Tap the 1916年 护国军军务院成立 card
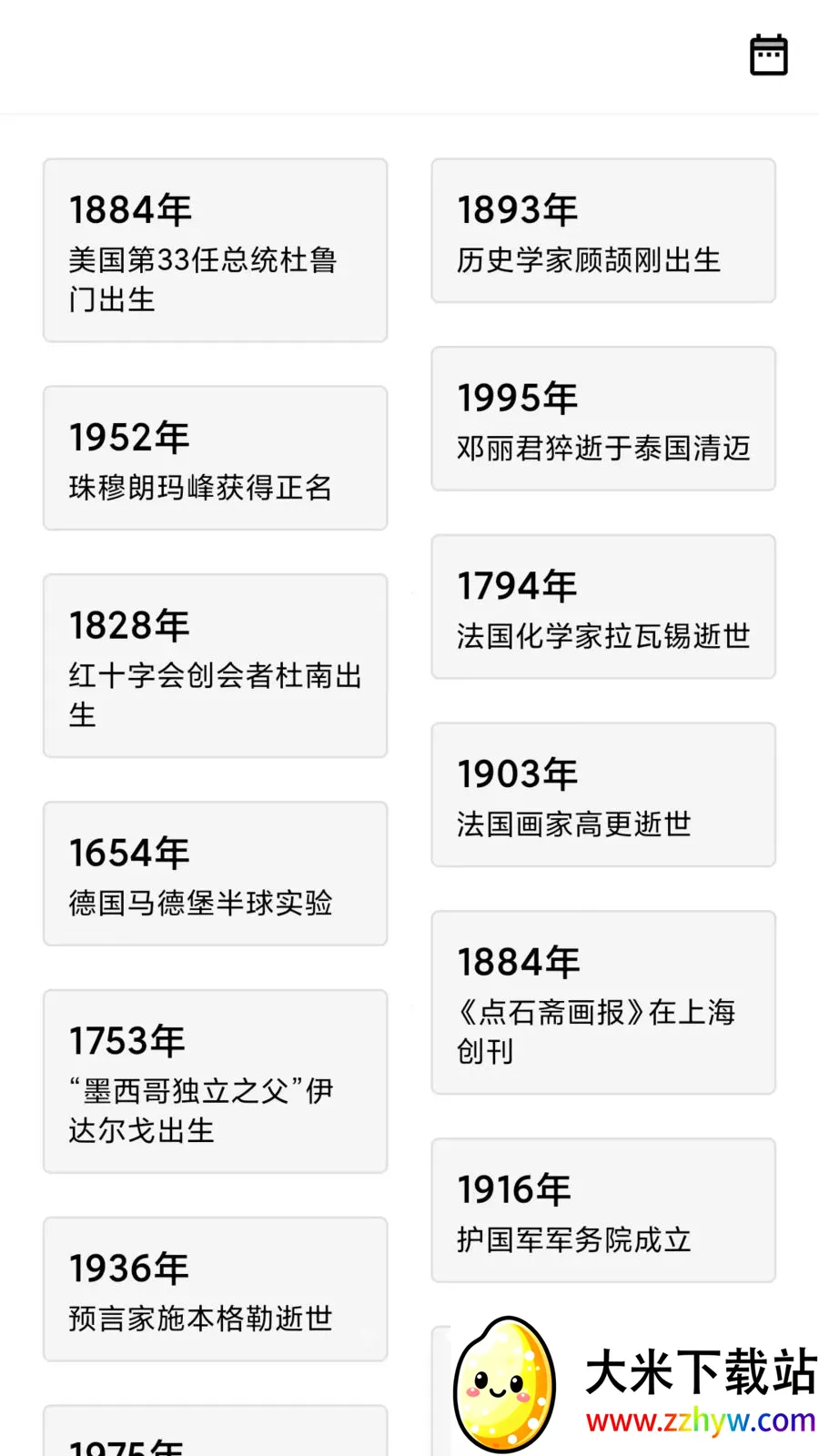The width and height of the screenshot is (819, 1456). tap(603, 1210)
